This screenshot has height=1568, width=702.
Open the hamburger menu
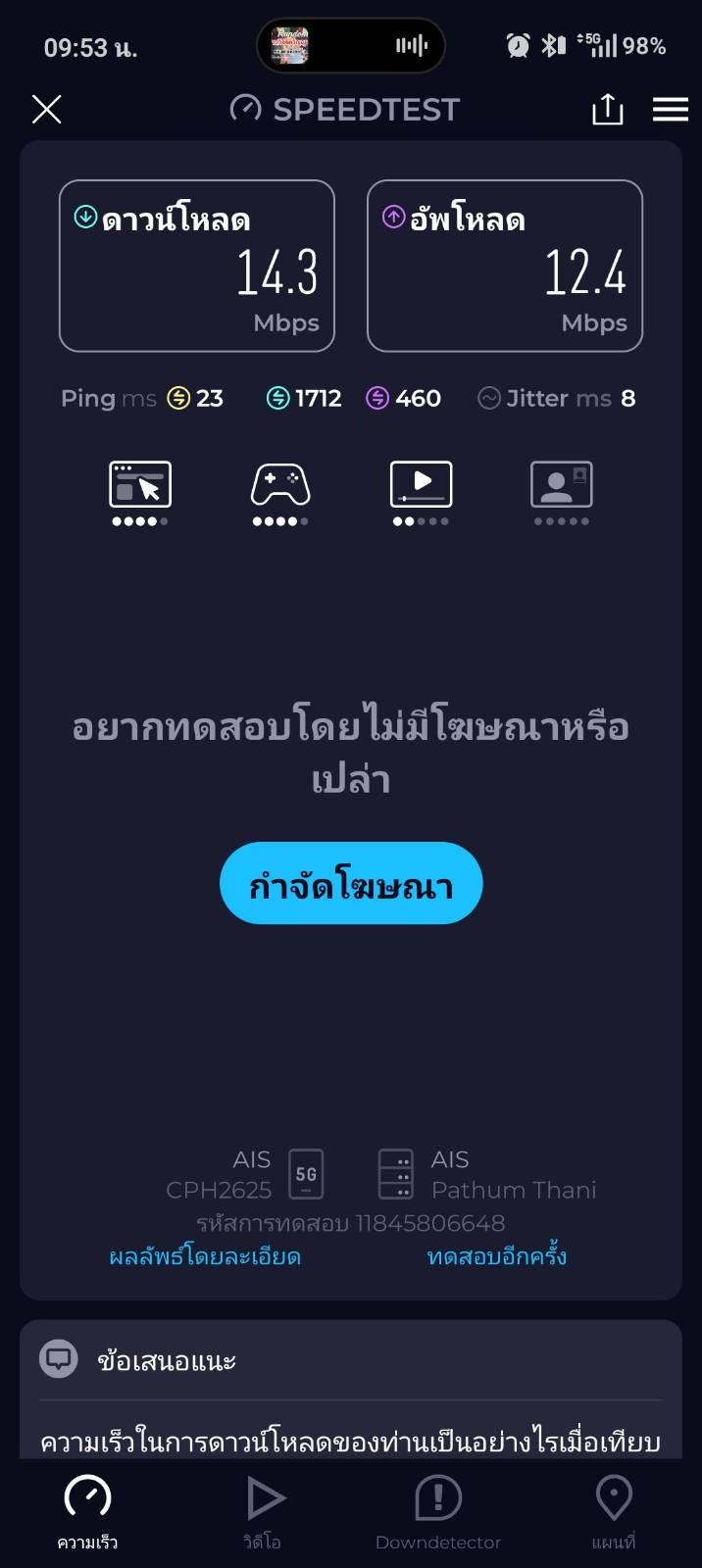(x=671, y=109)
